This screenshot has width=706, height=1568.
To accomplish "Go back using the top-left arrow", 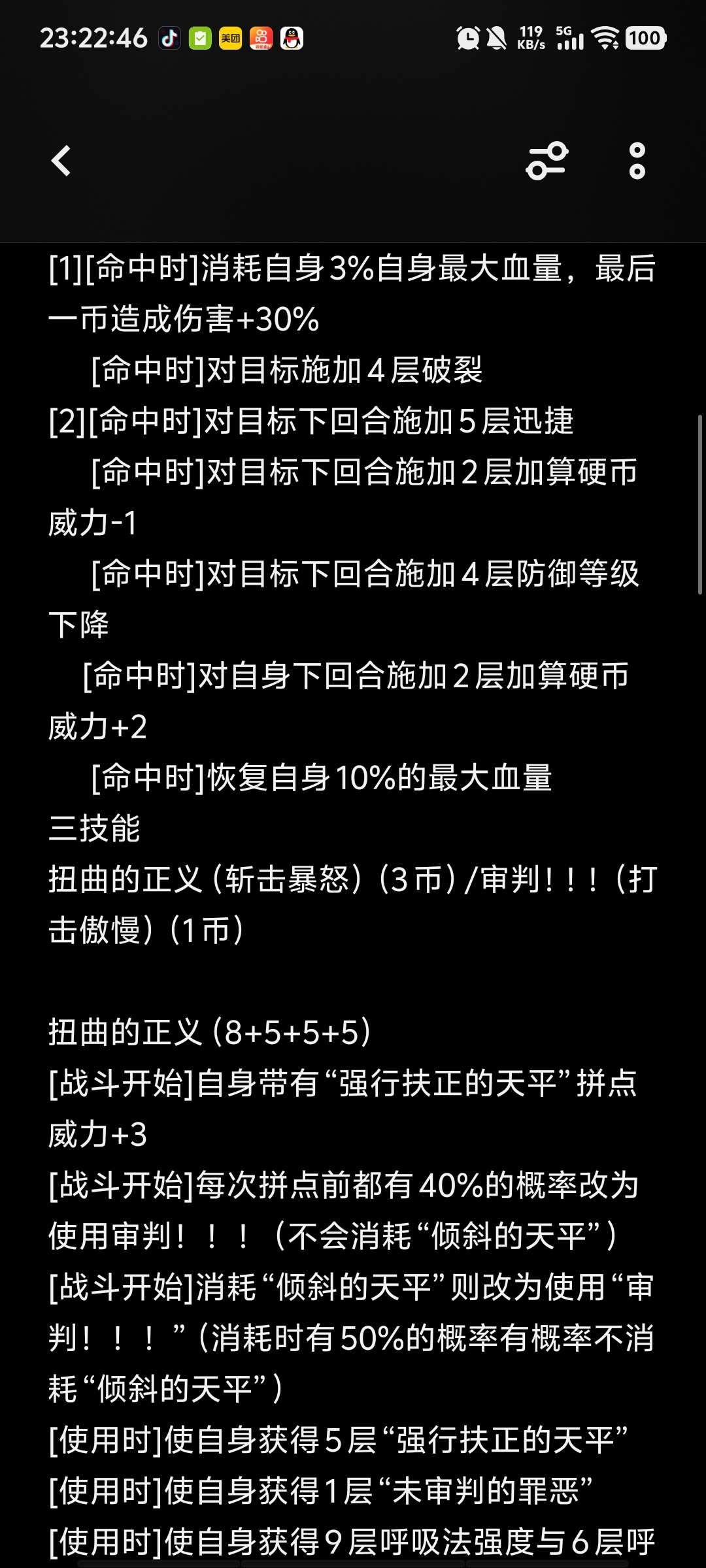I will (x=61, y=161).
